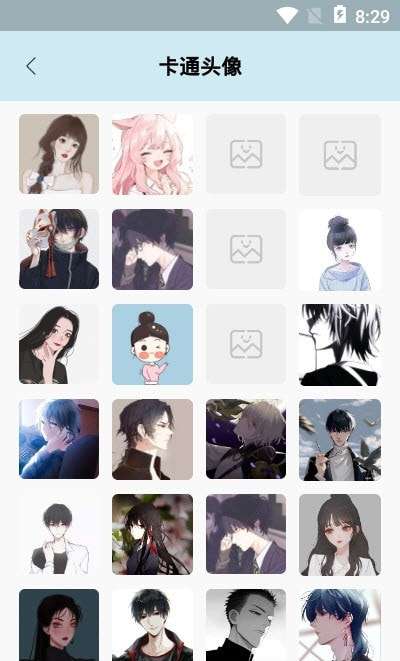Open the gray-background girl with bangs avatar
Screen dimensions: 400x661
[340, 535]
